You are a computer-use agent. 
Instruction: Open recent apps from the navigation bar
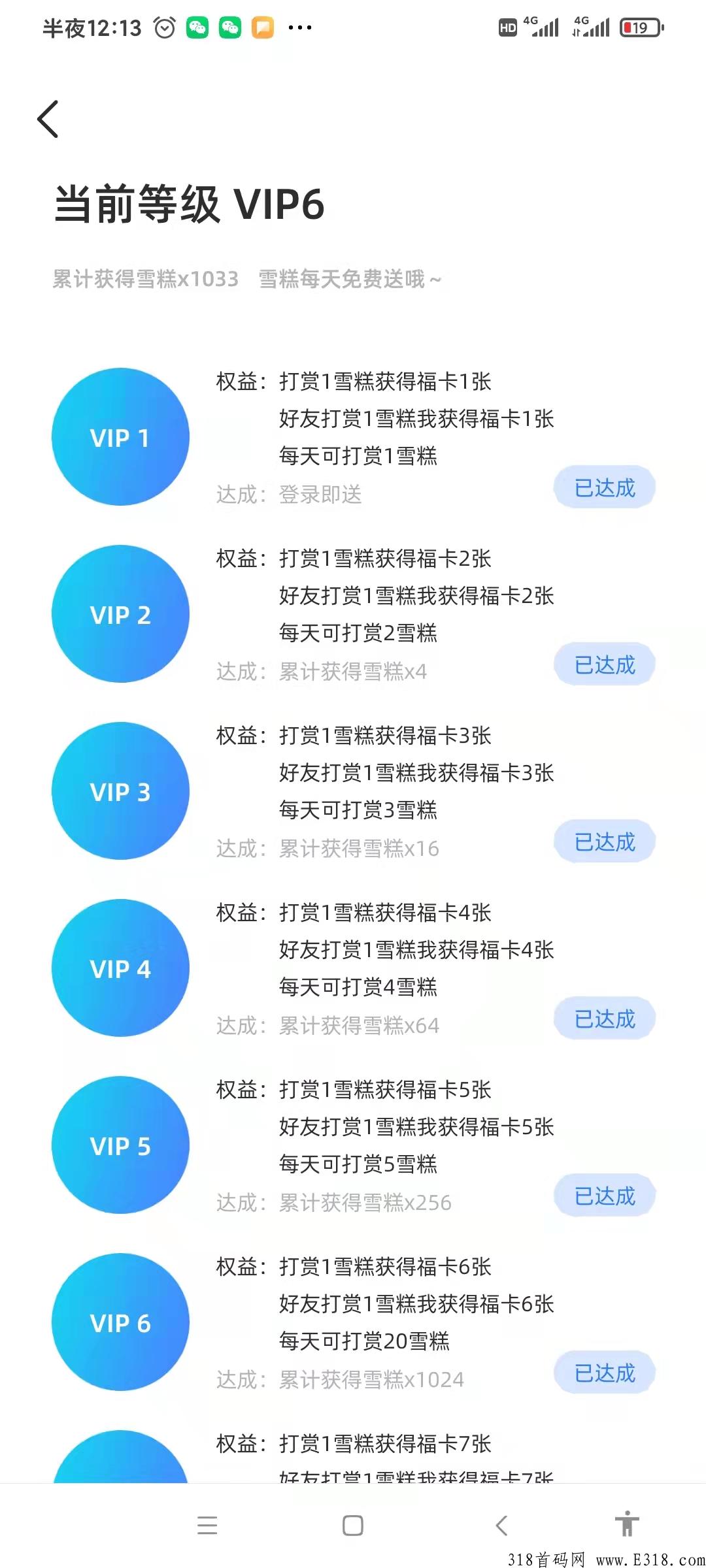pos(207,1526)
